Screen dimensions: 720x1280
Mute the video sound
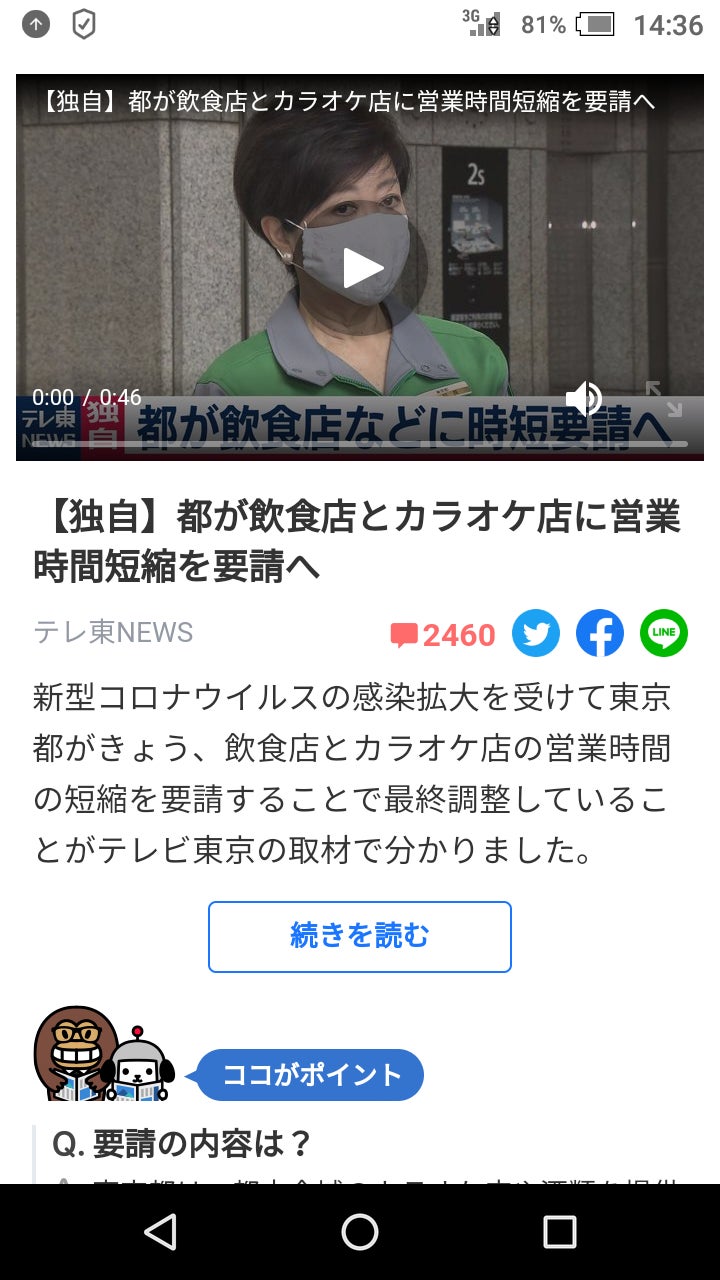[584, 399]
